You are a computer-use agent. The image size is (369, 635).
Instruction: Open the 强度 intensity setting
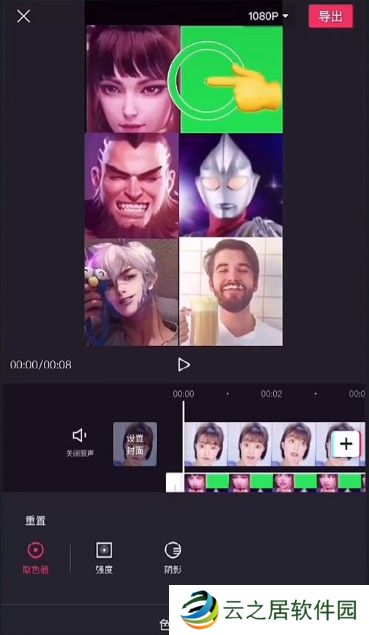(104, 558)
